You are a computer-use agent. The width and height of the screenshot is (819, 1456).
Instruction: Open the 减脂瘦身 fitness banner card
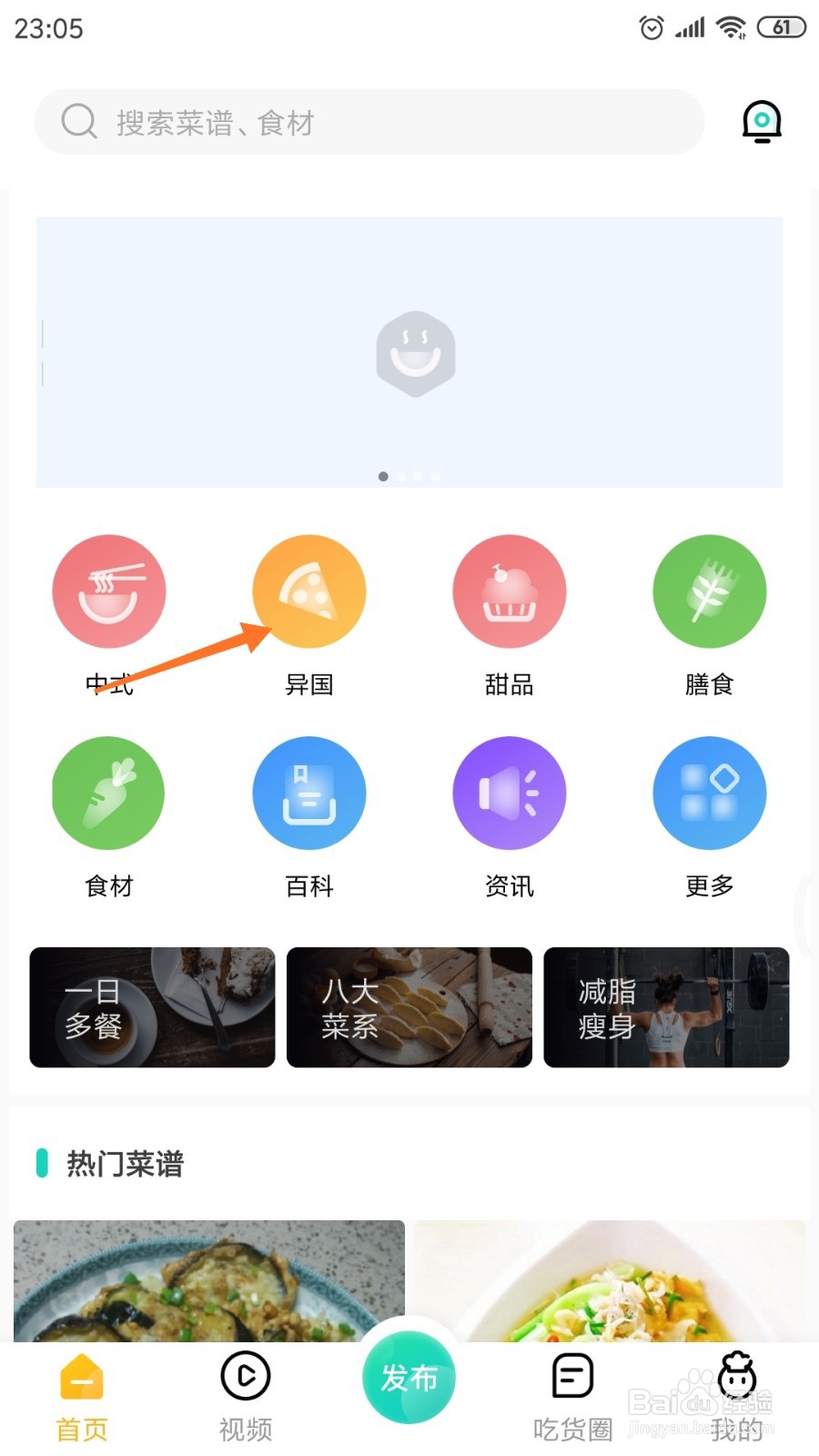[666, 1007]
